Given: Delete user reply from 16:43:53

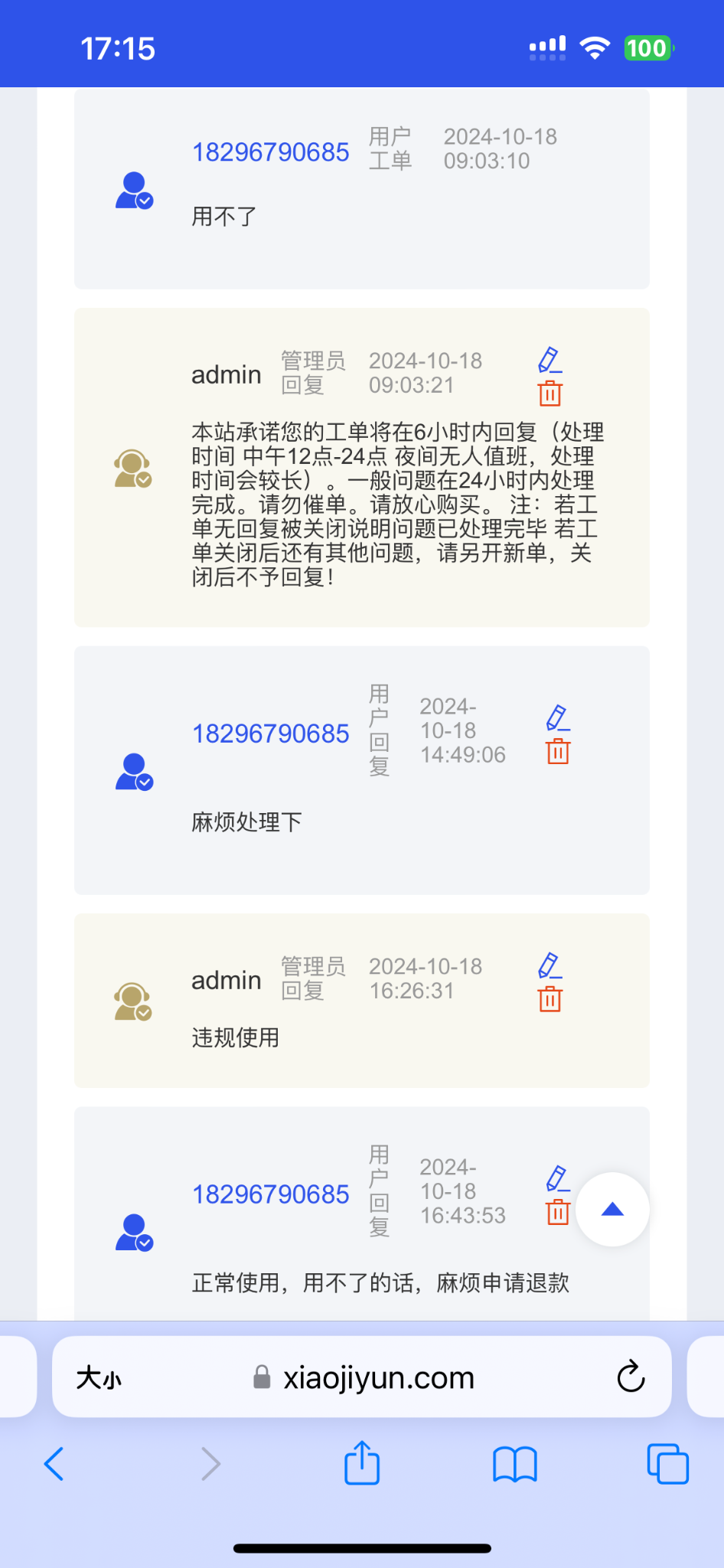Looking at the screenshot, I should [558, 1213].
